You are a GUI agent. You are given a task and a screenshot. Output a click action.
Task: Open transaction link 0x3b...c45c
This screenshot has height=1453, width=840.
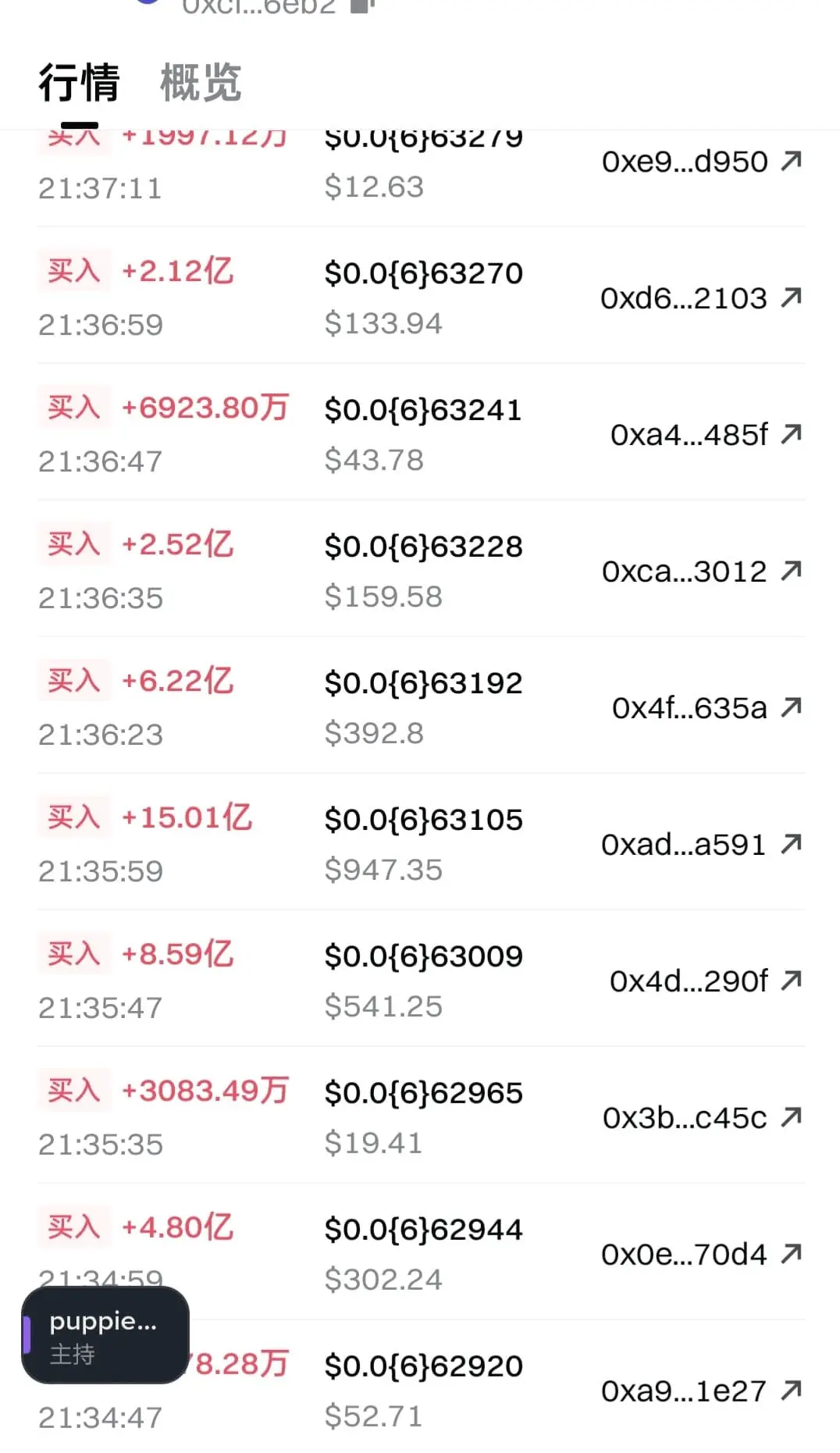coord(701,1118)
